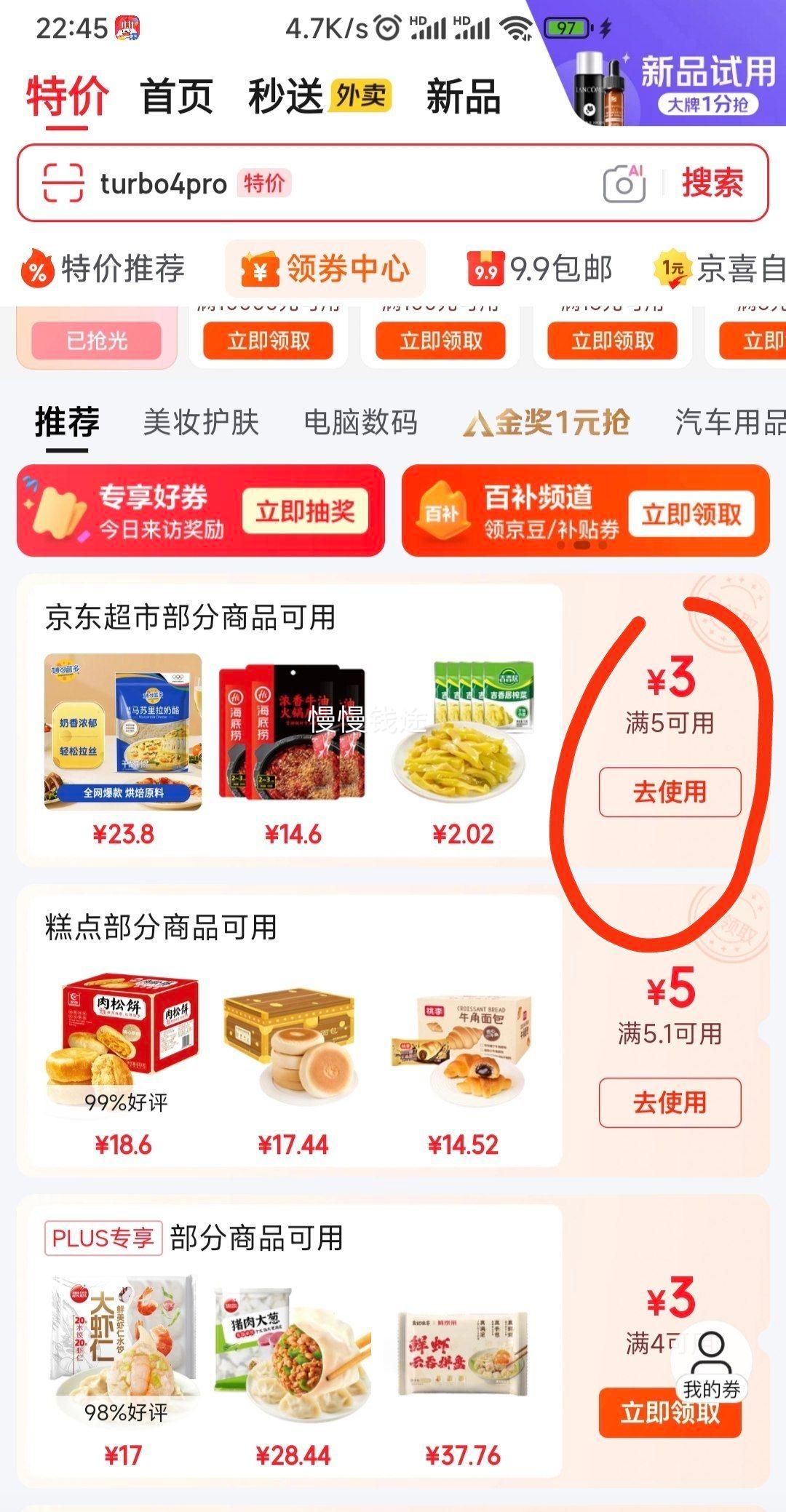This screenshot has width=786, height=1512.
Task: Select the 美妆护肤 category
Action: pos(202,423)
